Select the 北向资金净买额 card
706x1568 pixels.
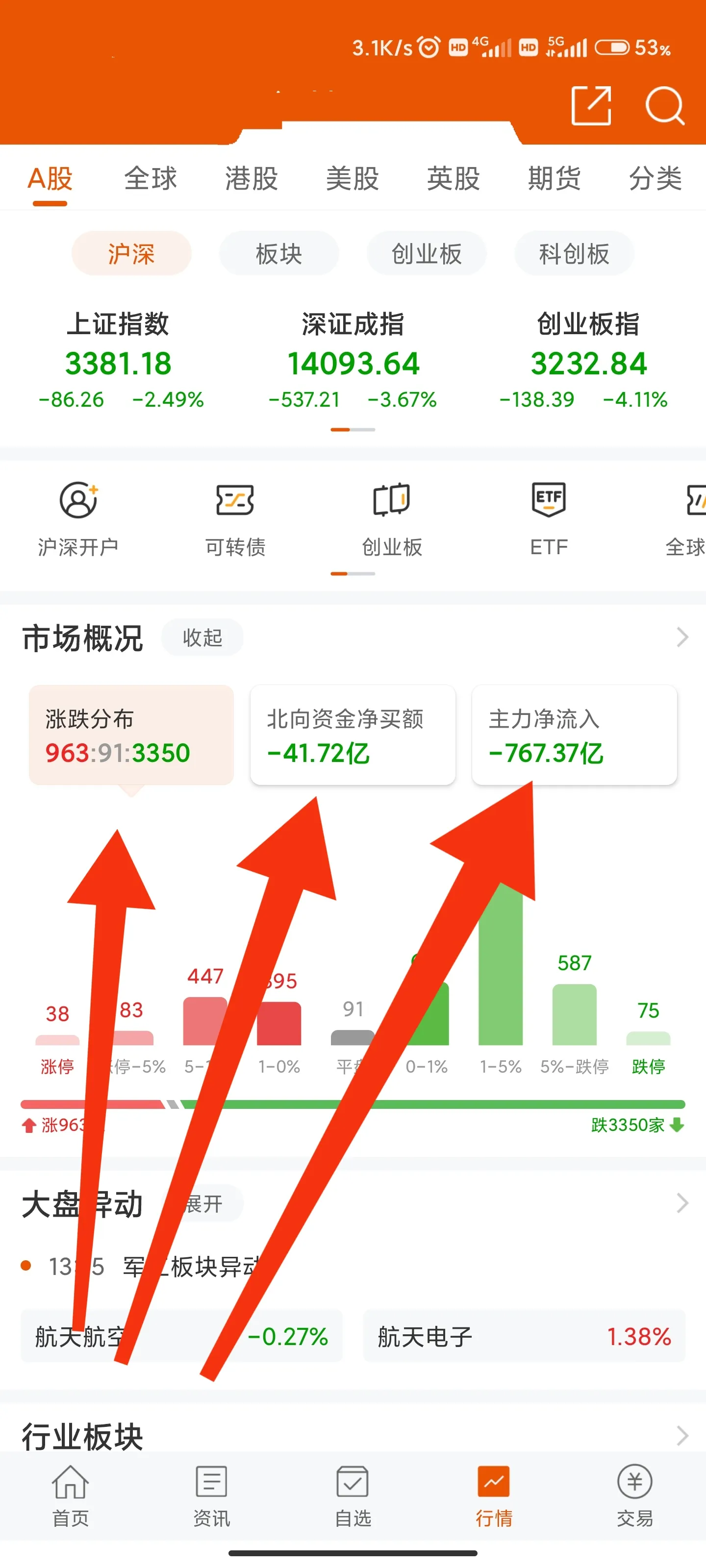353,735
